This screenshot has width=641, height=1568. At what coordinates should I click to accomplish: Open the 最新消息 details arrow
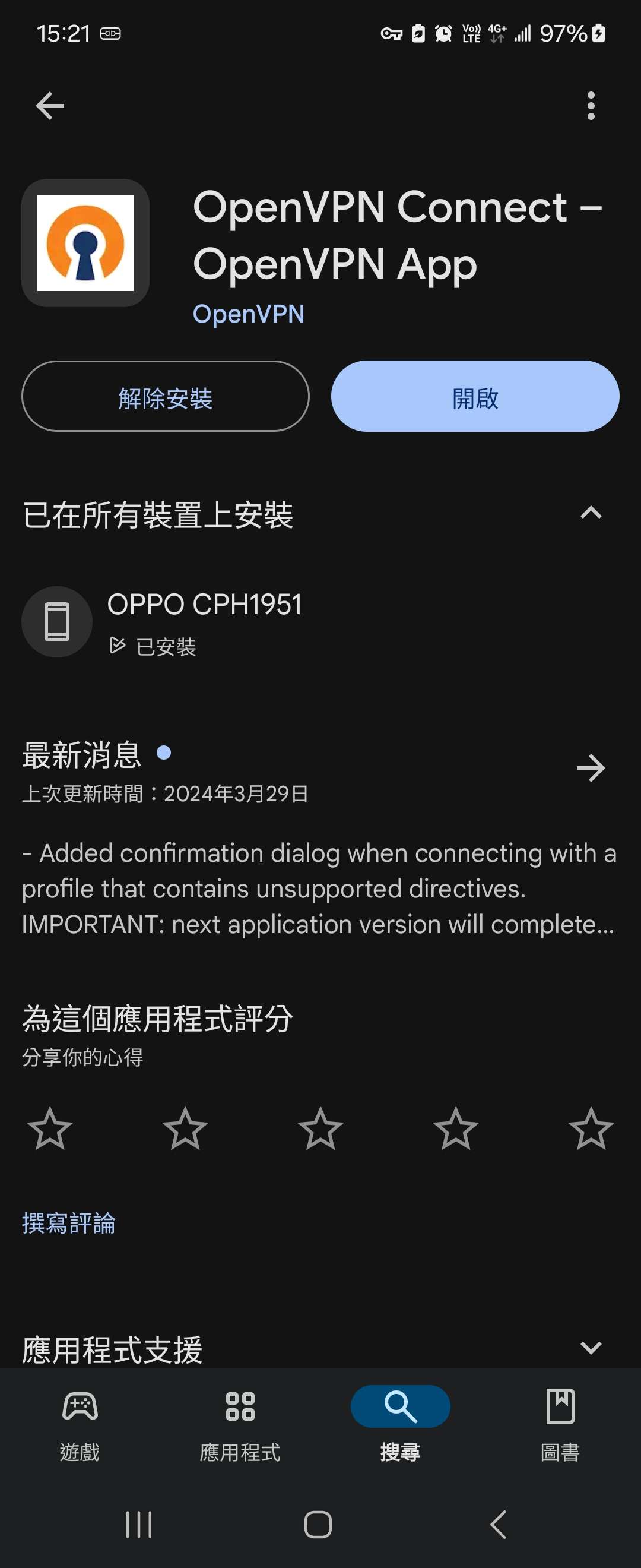point(589,768)
